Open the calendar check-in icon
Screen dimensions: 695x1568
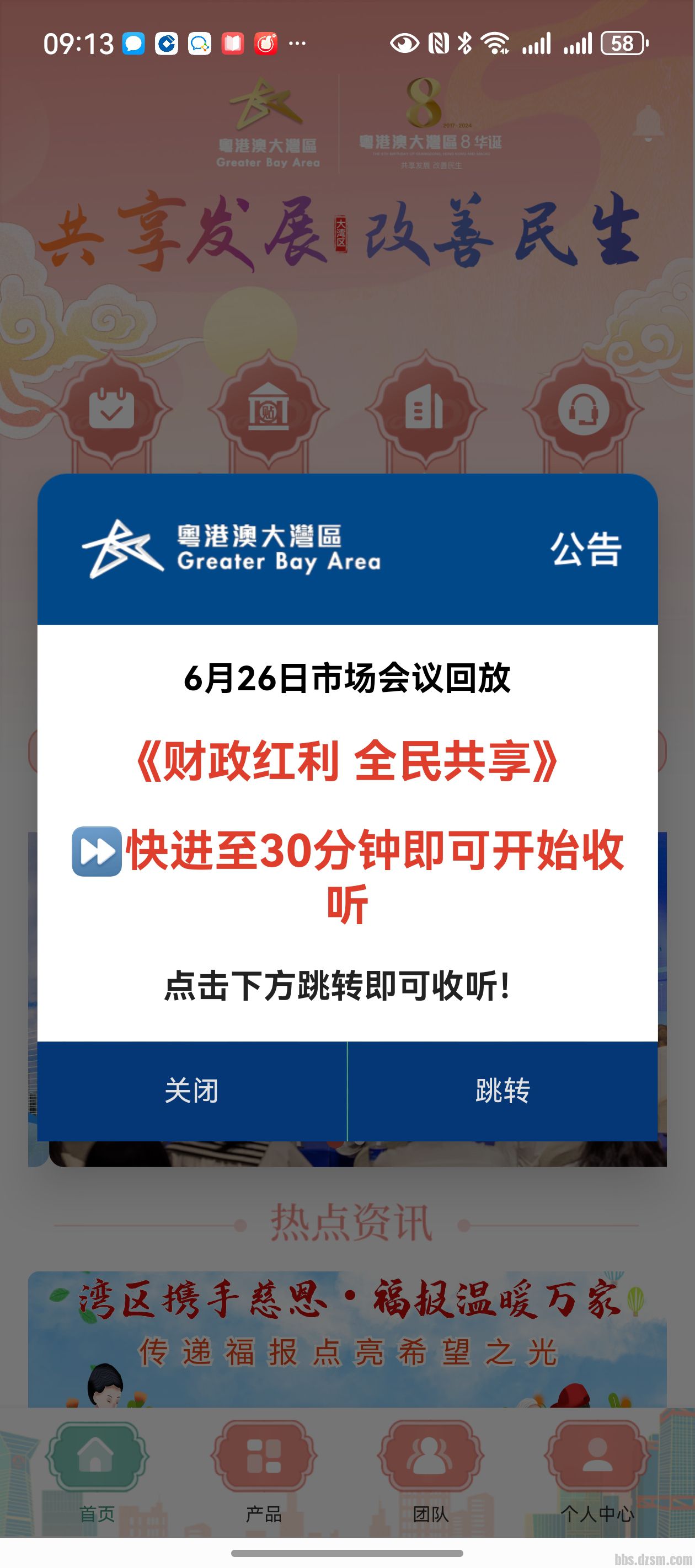tap(111, 409)
